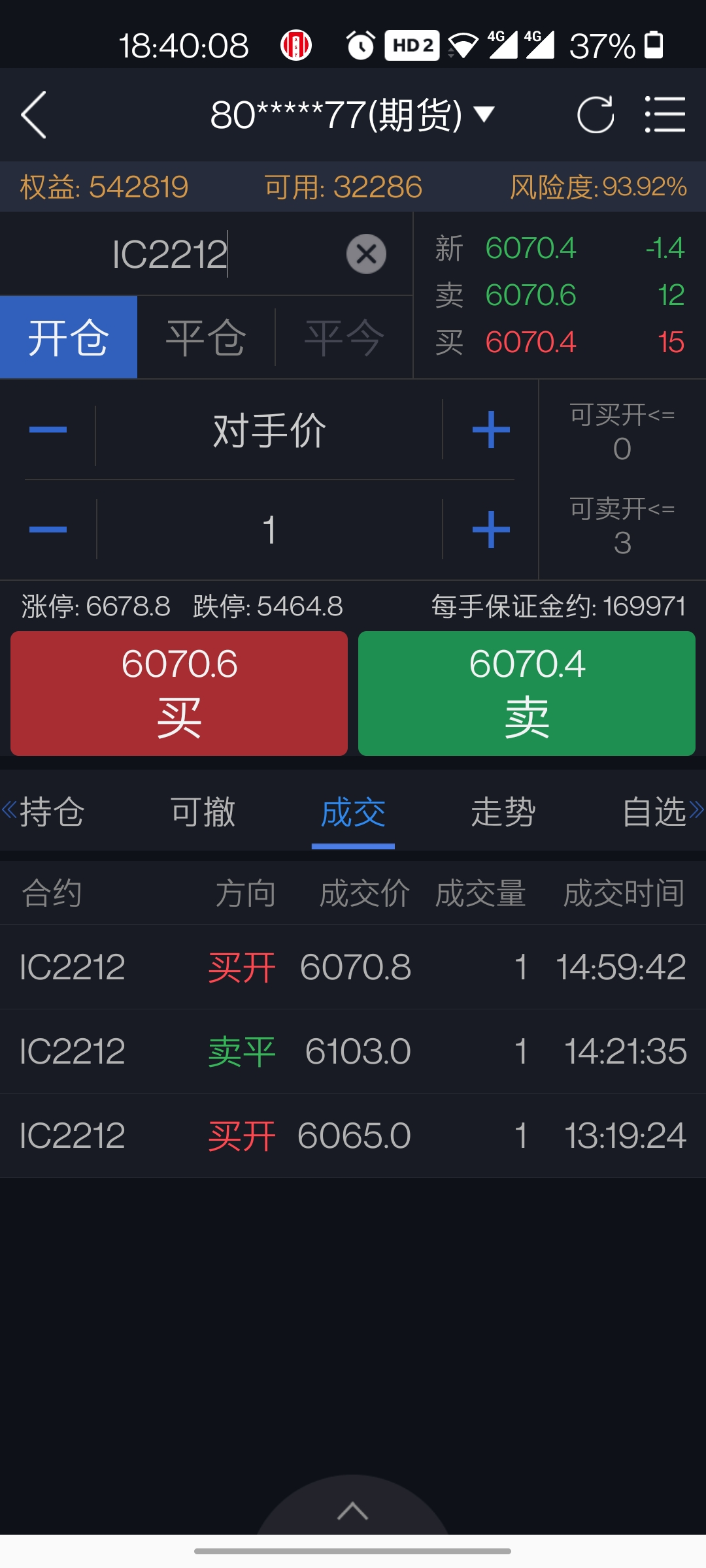Buy at 6070.6 with red 买 button
Screen dimensions: 706x1568
click(x=179, y=693)
